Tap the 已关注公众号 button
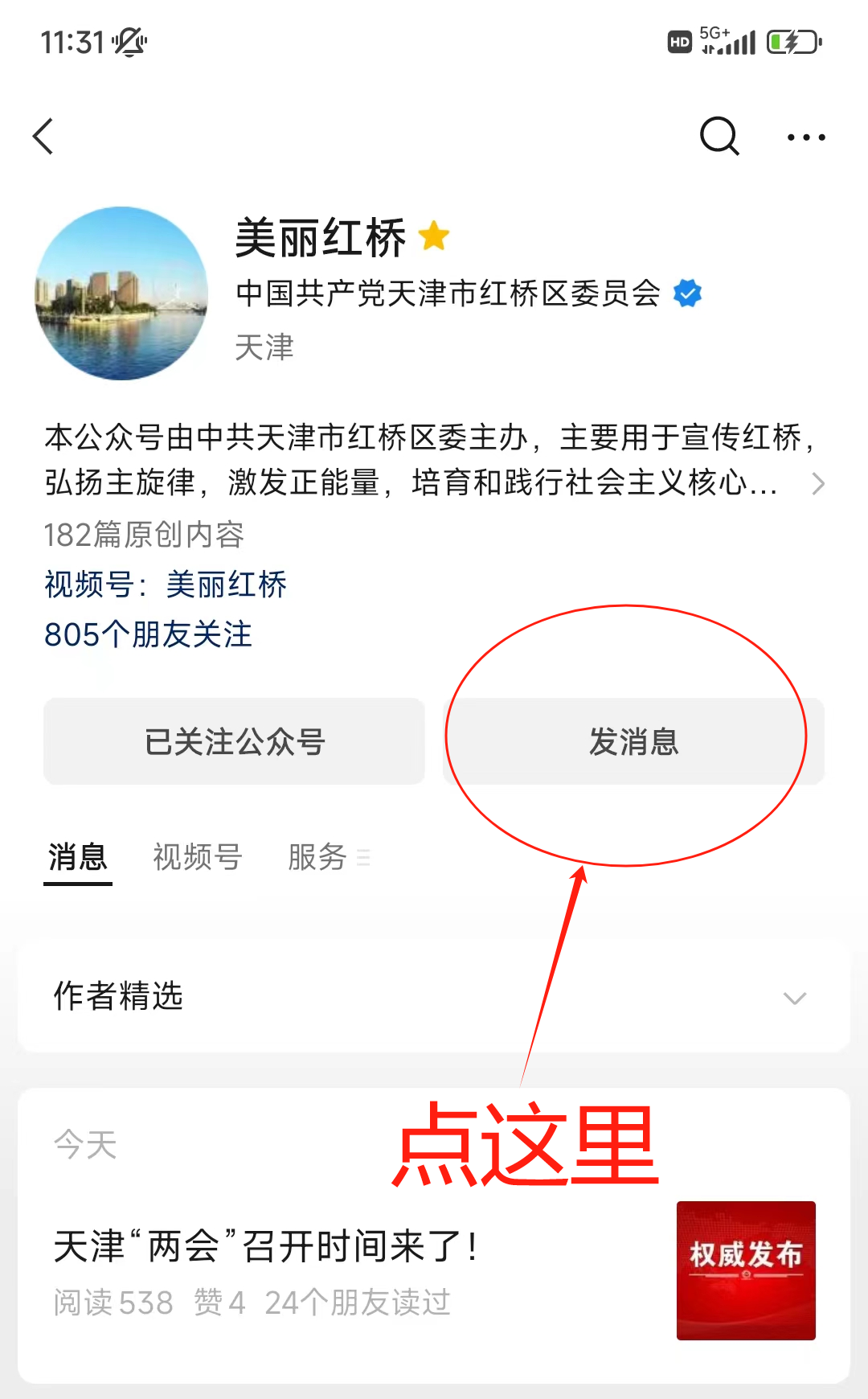Image resolution: width=868 pixels, height=1399 pixels. [234, 741]
